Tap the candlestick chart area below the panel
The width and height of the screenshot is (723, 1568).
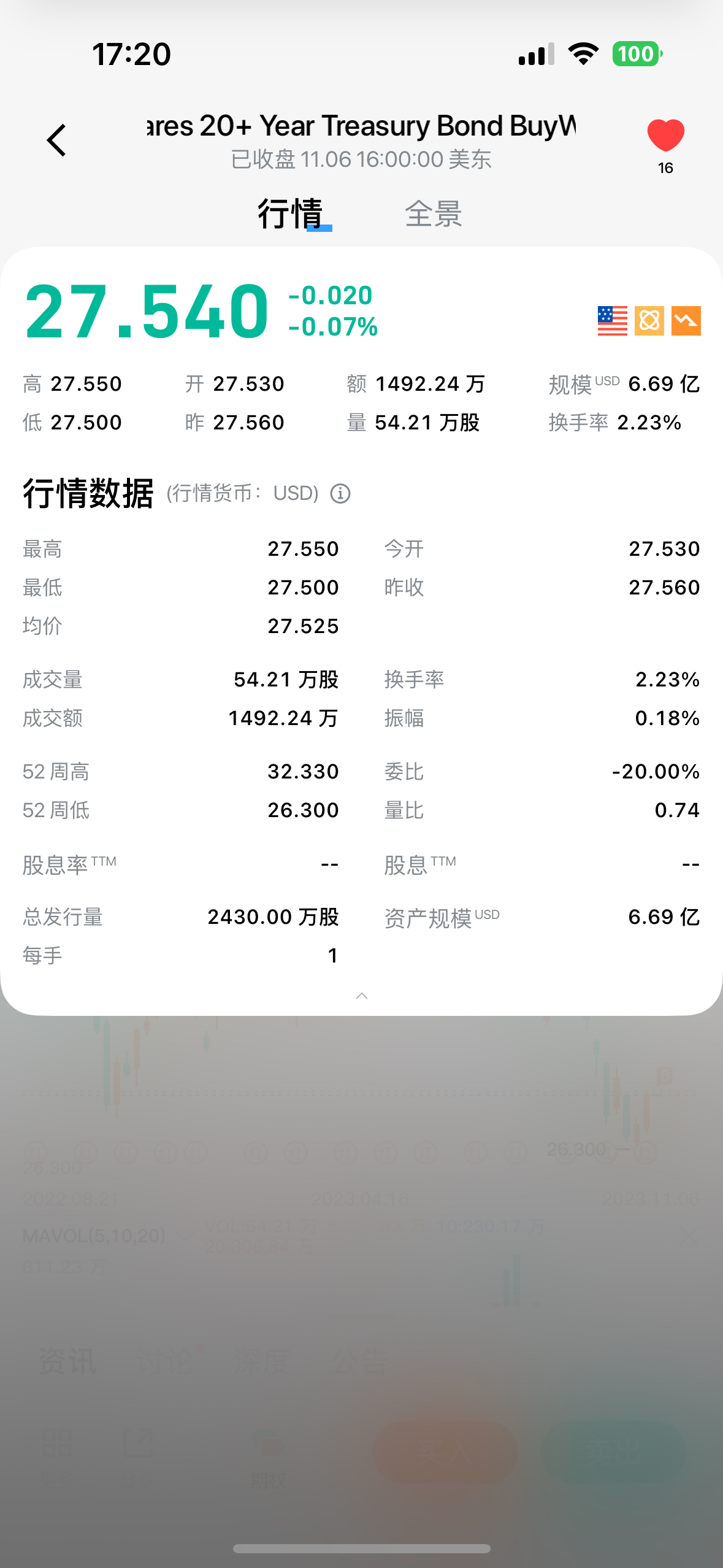361,1104
